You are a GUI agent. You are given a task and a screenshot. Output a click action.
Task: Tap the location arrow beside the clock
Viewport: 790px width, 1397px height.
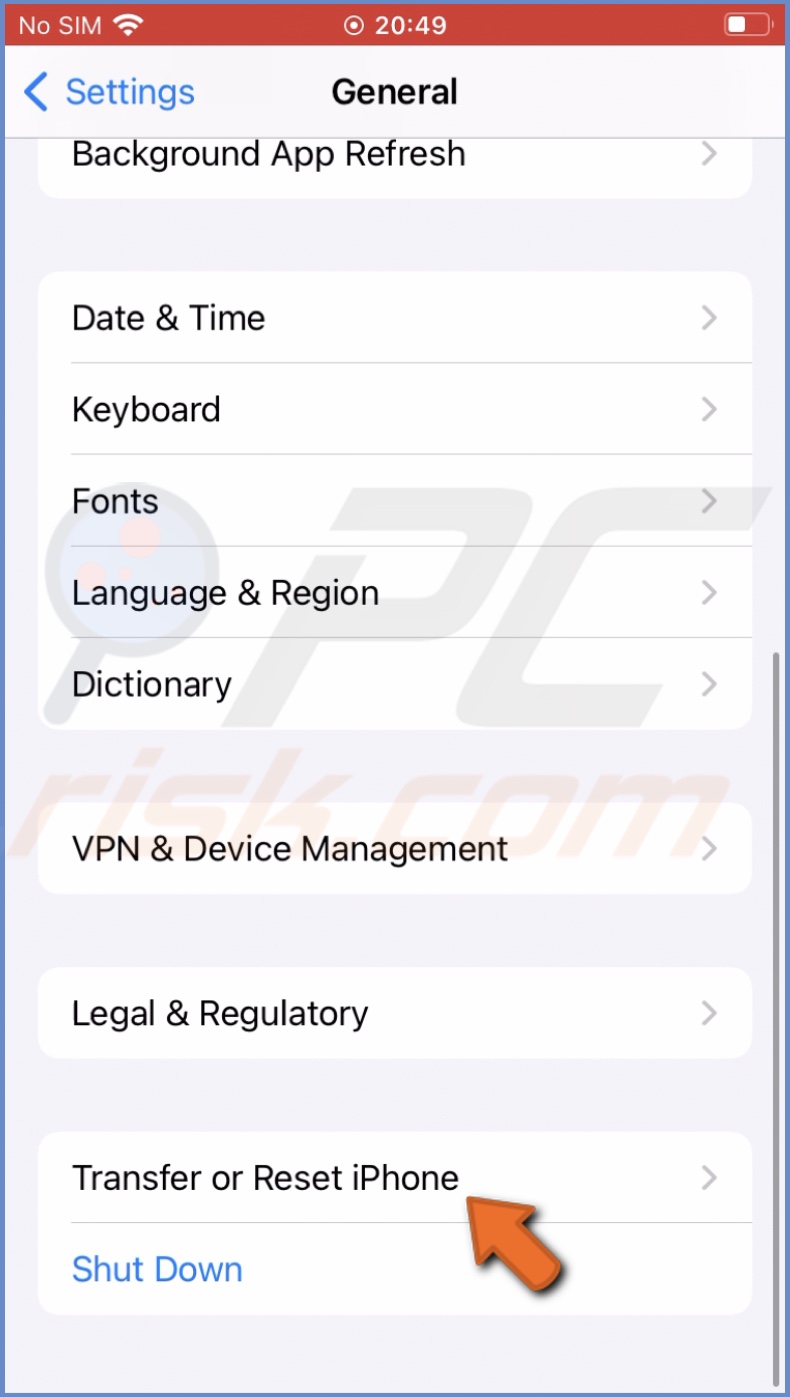click(354, 25)
